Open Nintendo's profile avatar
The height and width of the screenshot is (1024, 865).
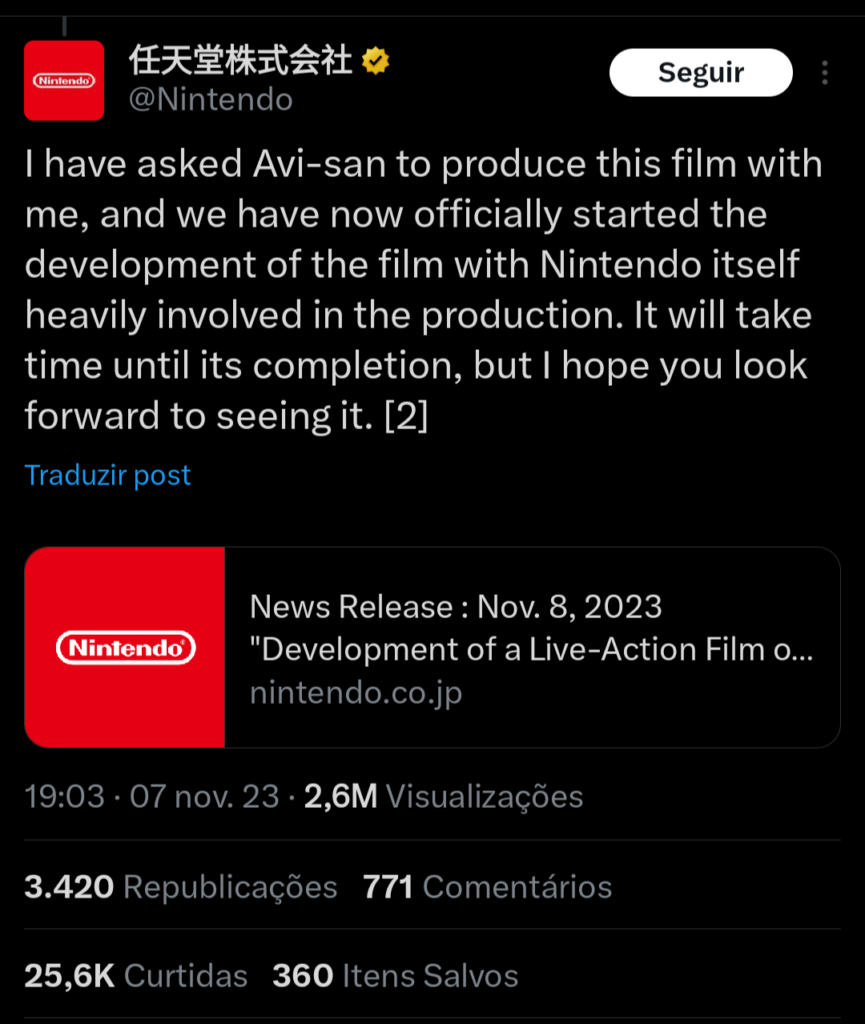coord(64,80)
